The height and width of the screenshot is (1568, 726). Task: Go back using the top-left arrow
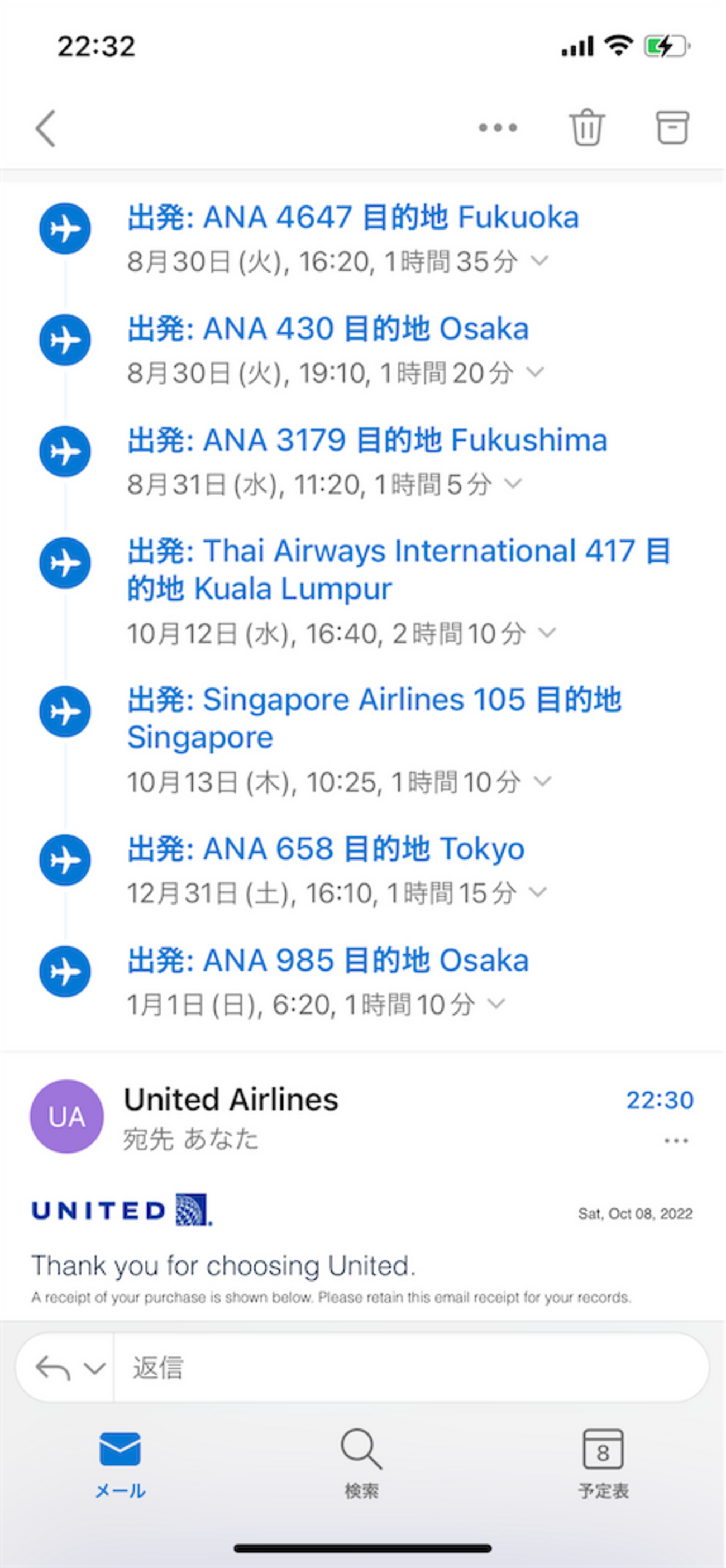coord(46,128)
